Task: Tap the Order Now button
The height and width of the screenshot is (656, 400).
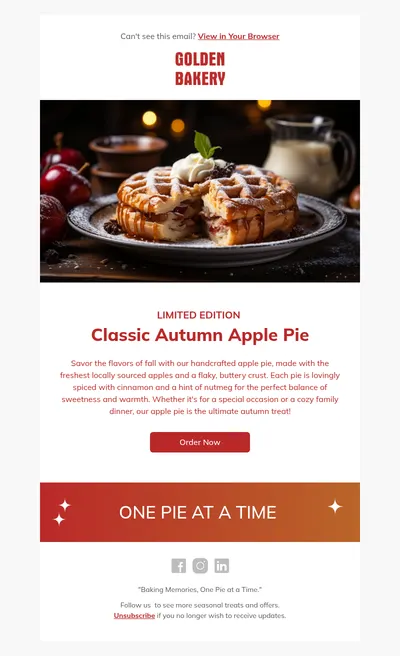Action: pos(200,442)
